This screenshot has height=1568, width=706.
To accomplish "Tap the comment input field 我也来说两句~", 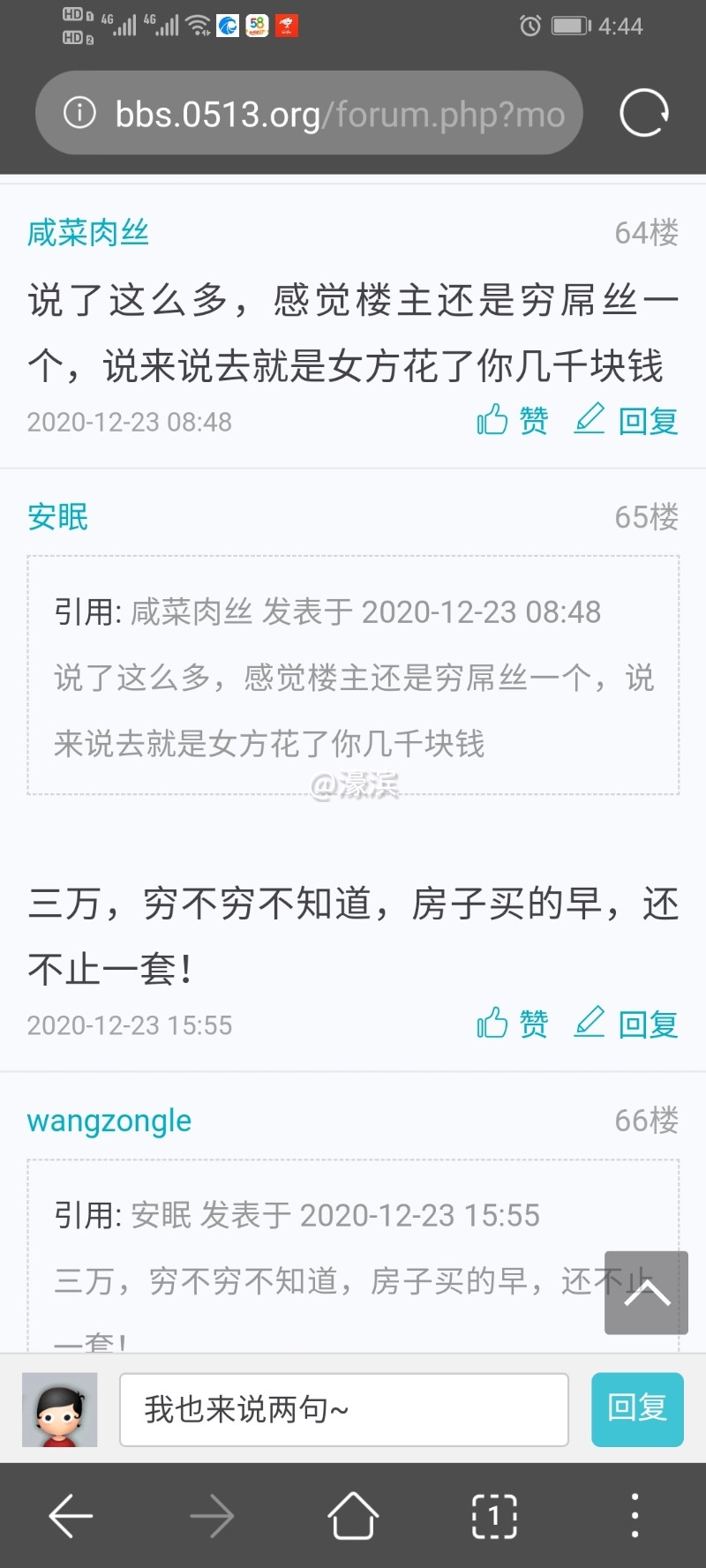I will 343,1409.
